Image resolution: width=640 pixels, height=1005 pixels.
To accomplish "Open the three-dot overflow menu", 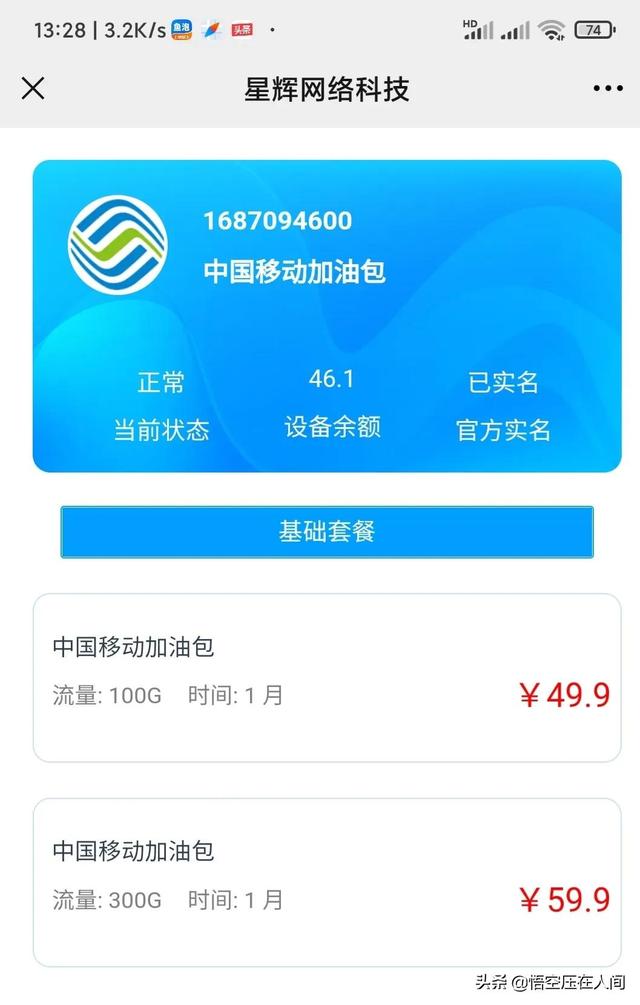I will point(607,89).
